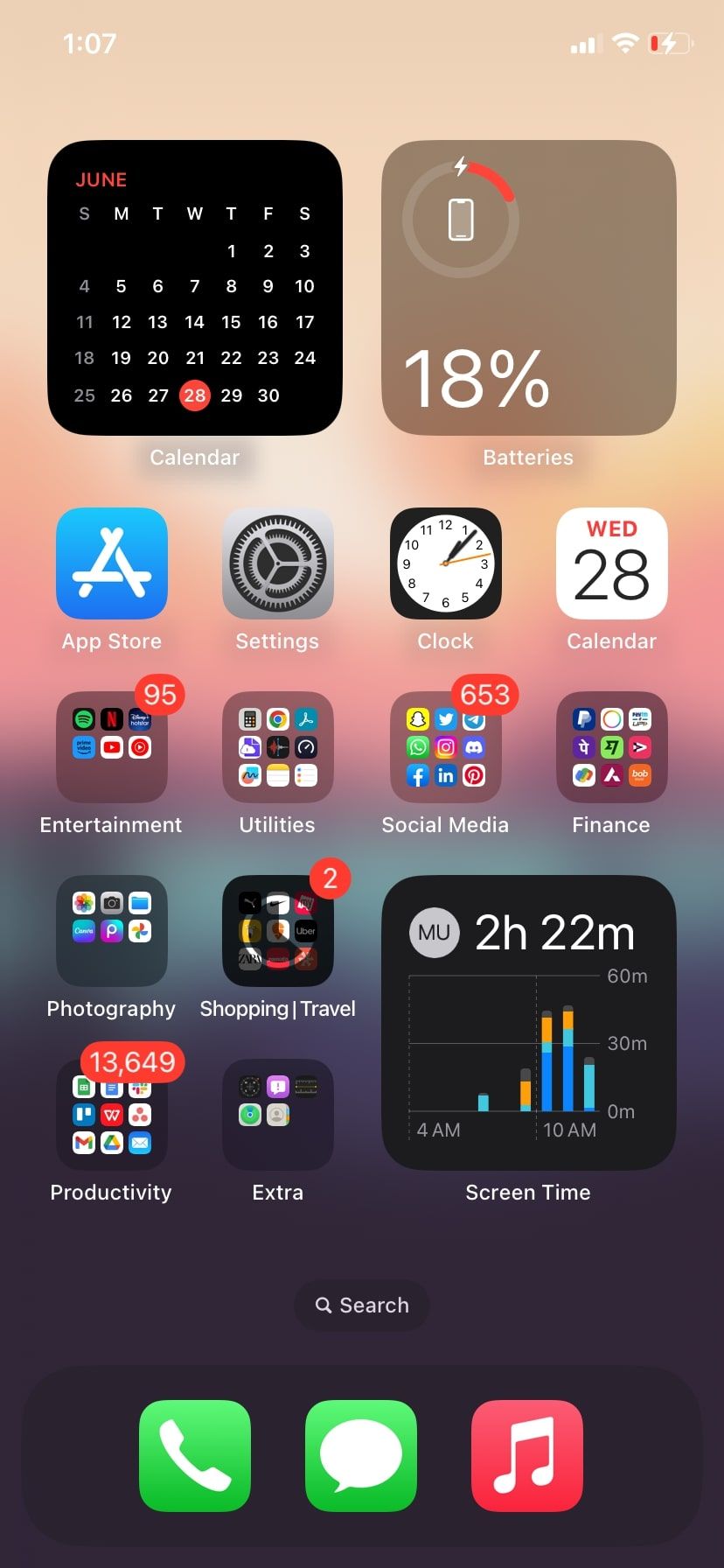Tap the Search button
724x1568 pixels.
pos(361,1305)
